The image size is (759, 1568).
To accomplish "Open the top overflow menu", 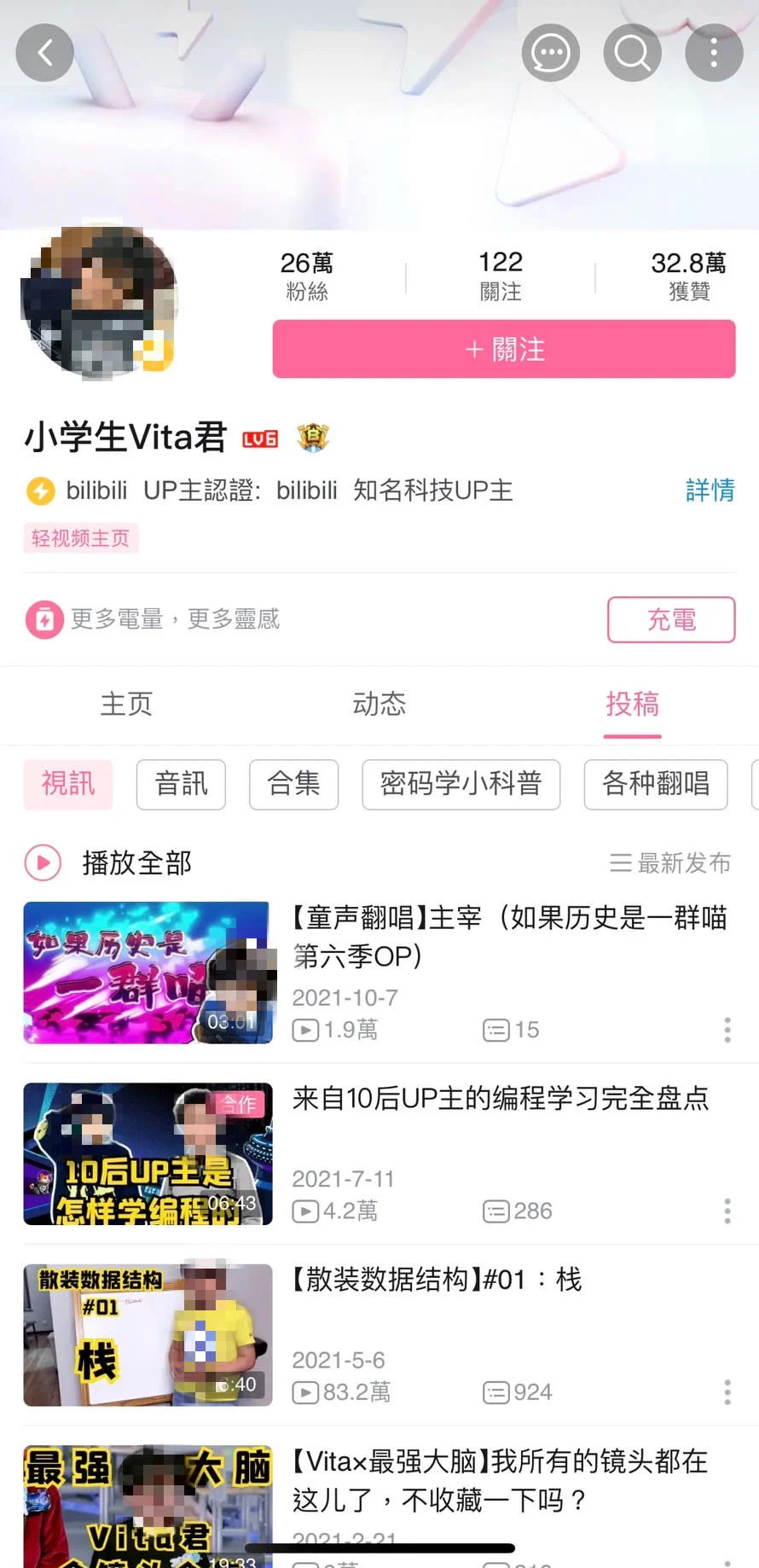I will click(714, 53).
